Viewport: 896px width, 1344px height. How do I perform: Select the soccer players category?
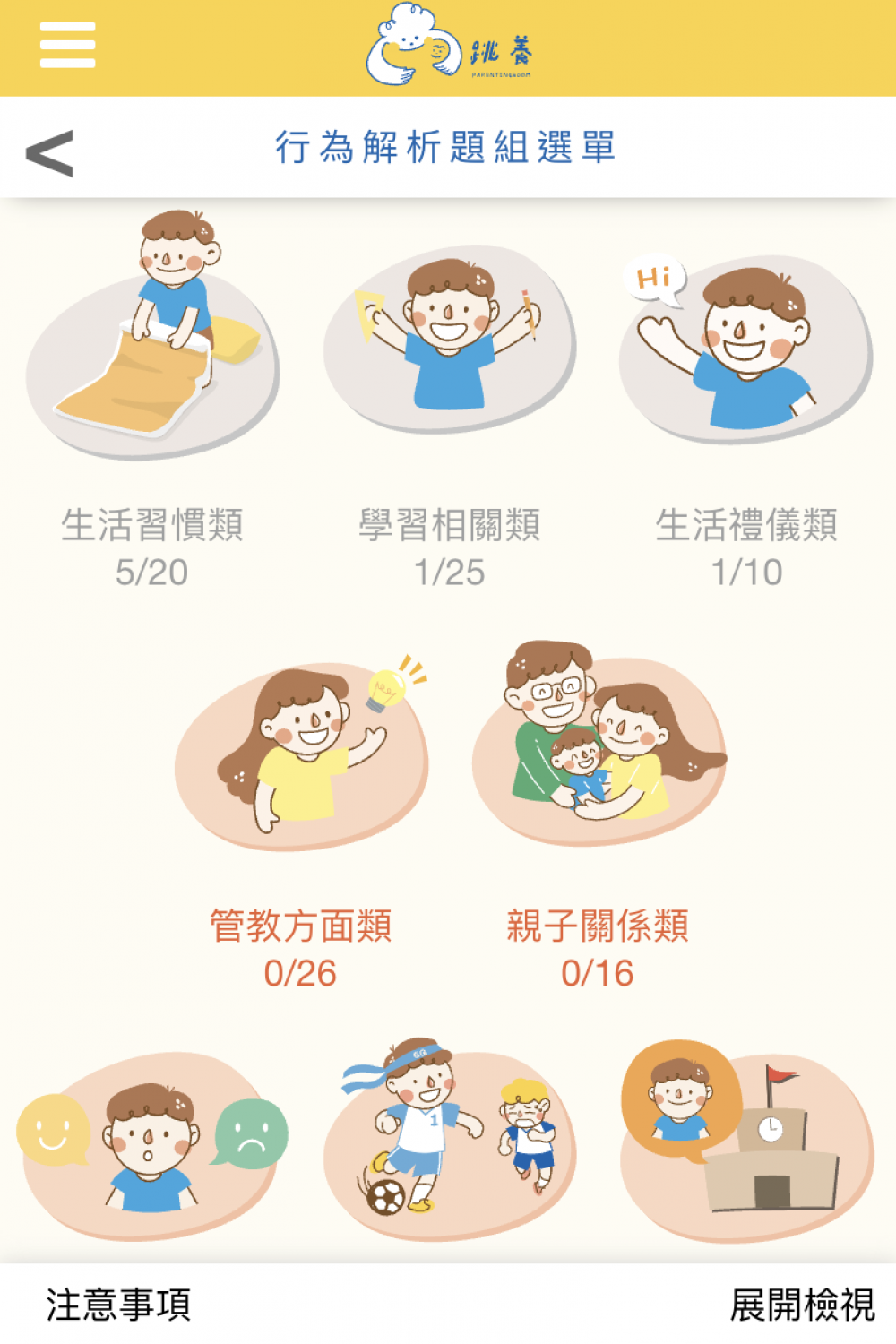[x=449, y=1142]
